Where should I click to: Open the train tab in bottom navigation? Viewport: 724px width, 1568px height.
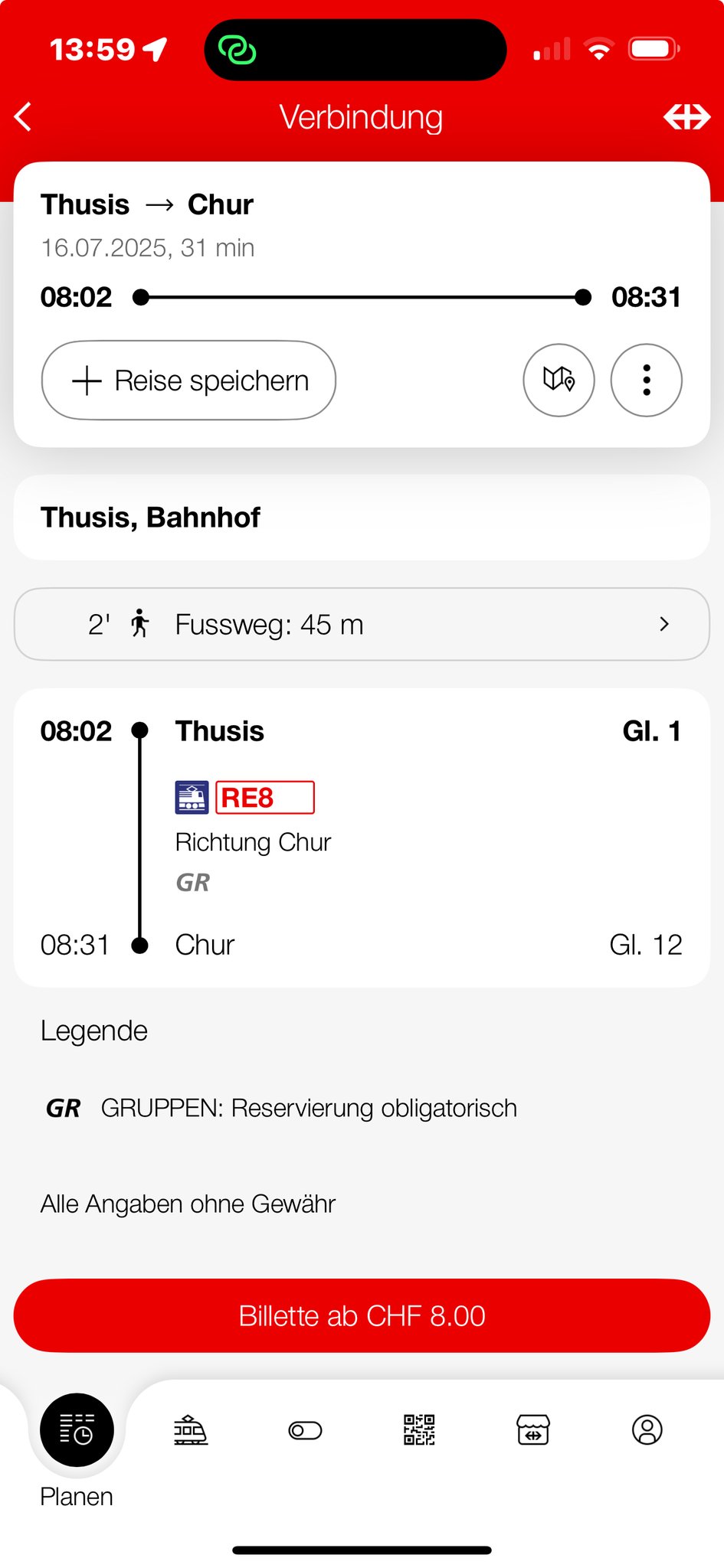(x=191, y=1430)
